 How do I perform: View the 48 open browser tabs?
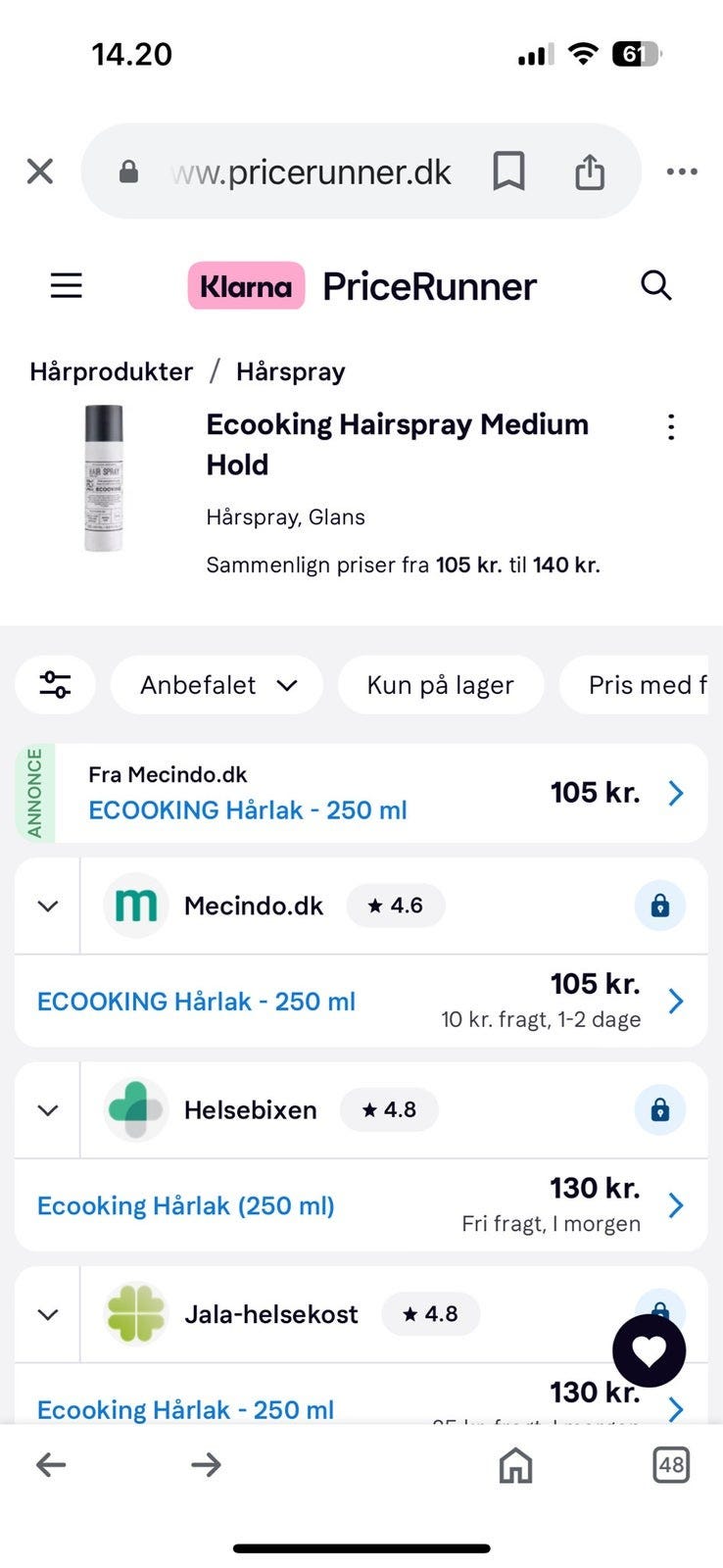671,1465
